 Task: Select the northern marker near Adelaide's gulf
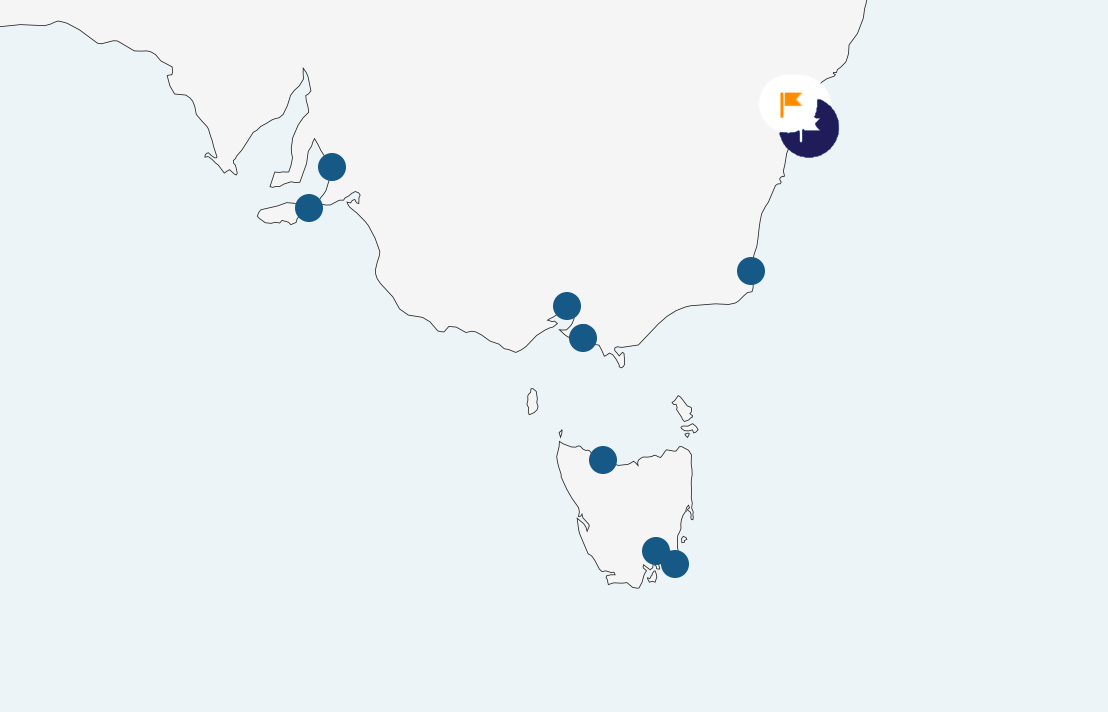coord(332,167)
